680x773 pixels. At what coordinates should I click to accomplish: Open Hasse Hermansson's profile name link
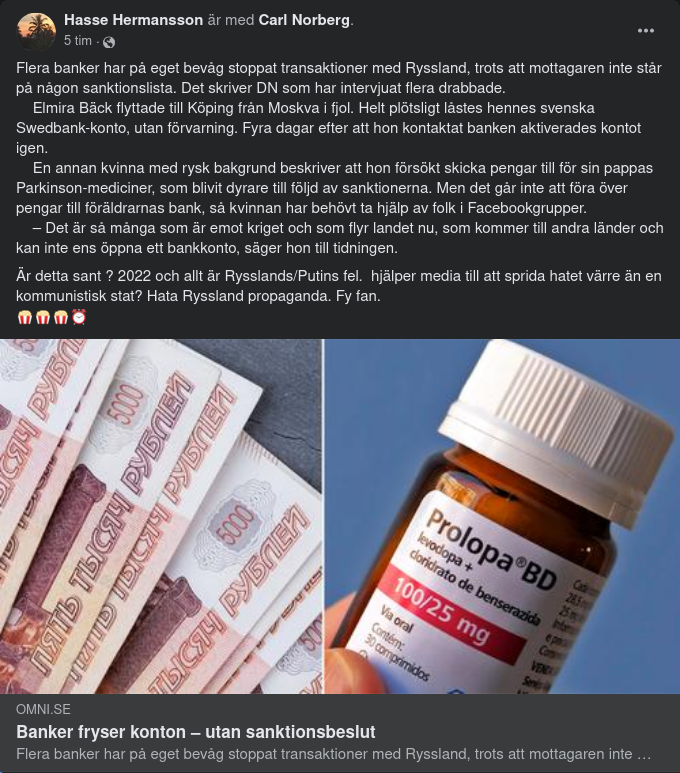click(x=129, y=20)
